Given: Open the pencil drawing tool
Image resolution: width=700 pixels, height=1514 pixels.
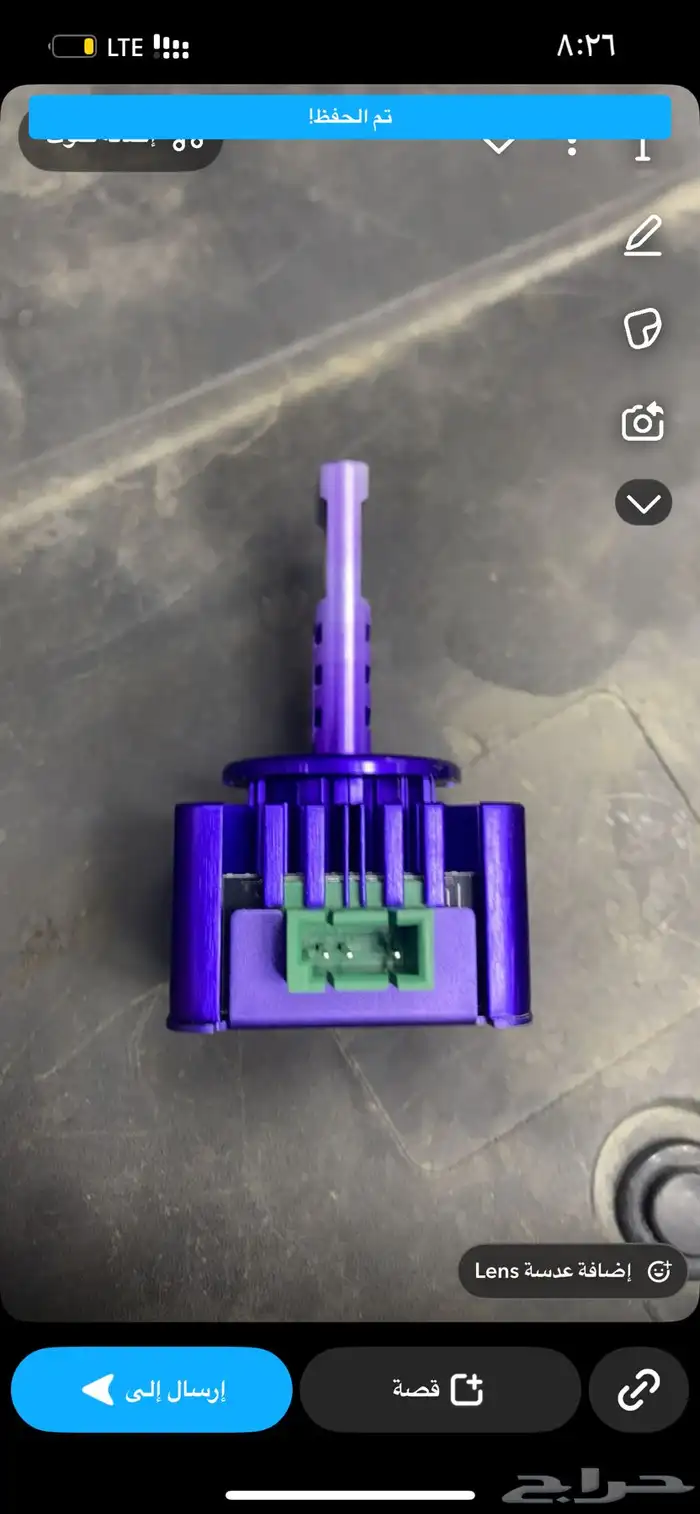Looking at the screenshot, I should [x=643, y=238].
